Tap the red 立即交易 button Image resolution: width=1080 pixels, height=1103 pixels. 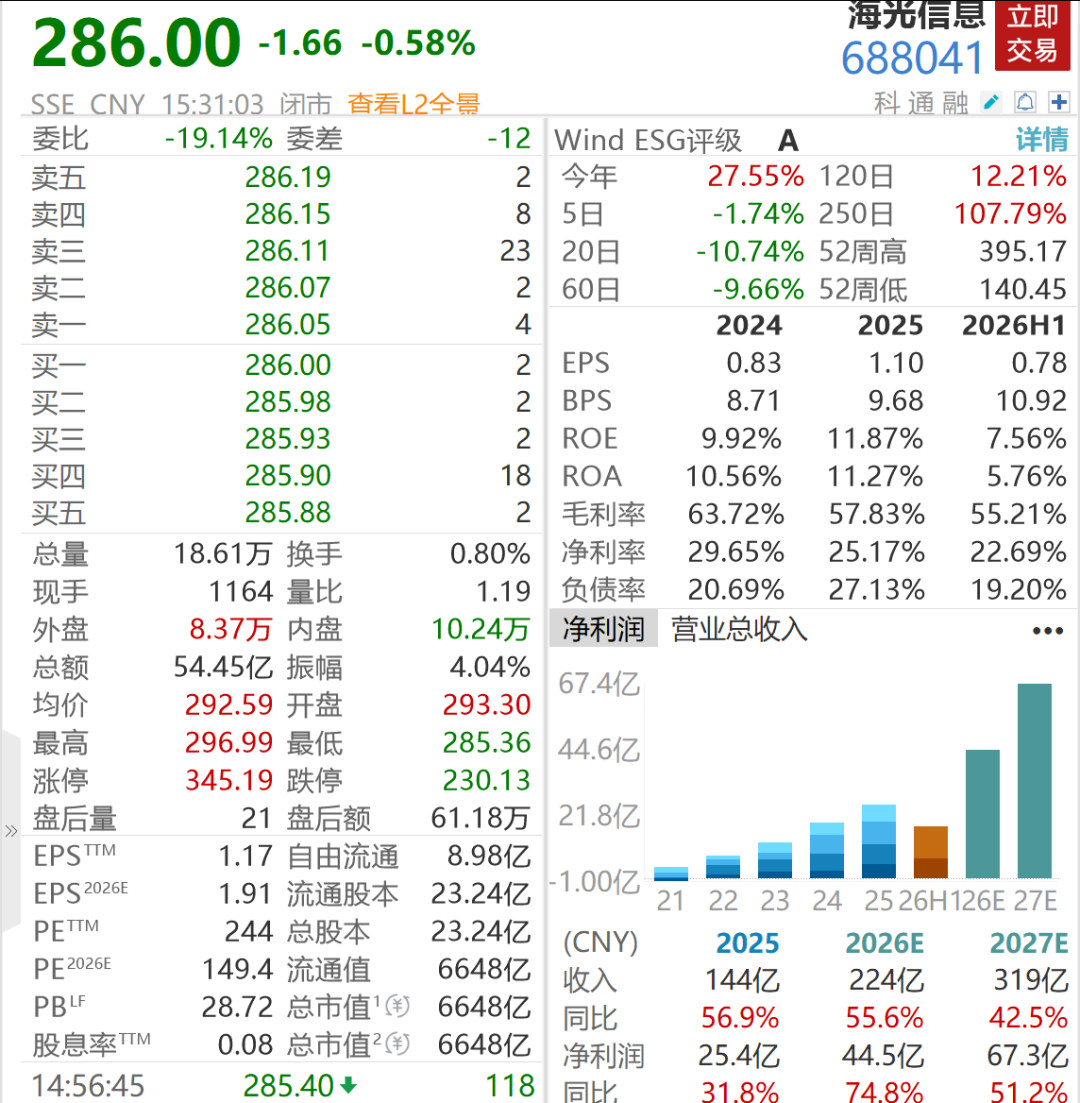click(1032, 35)
